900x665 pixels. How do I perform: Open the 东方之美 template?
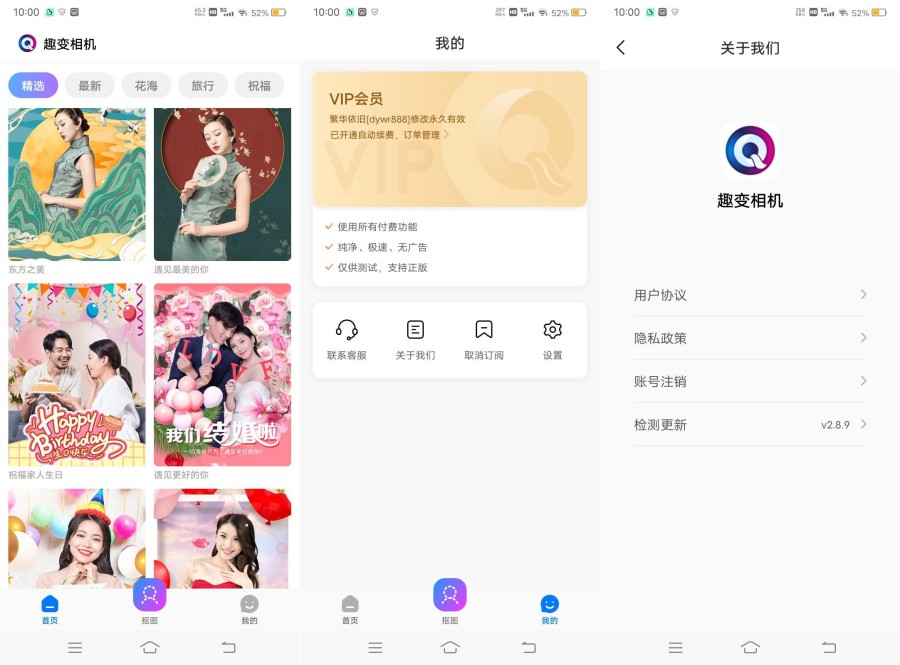tap(77, 185)
